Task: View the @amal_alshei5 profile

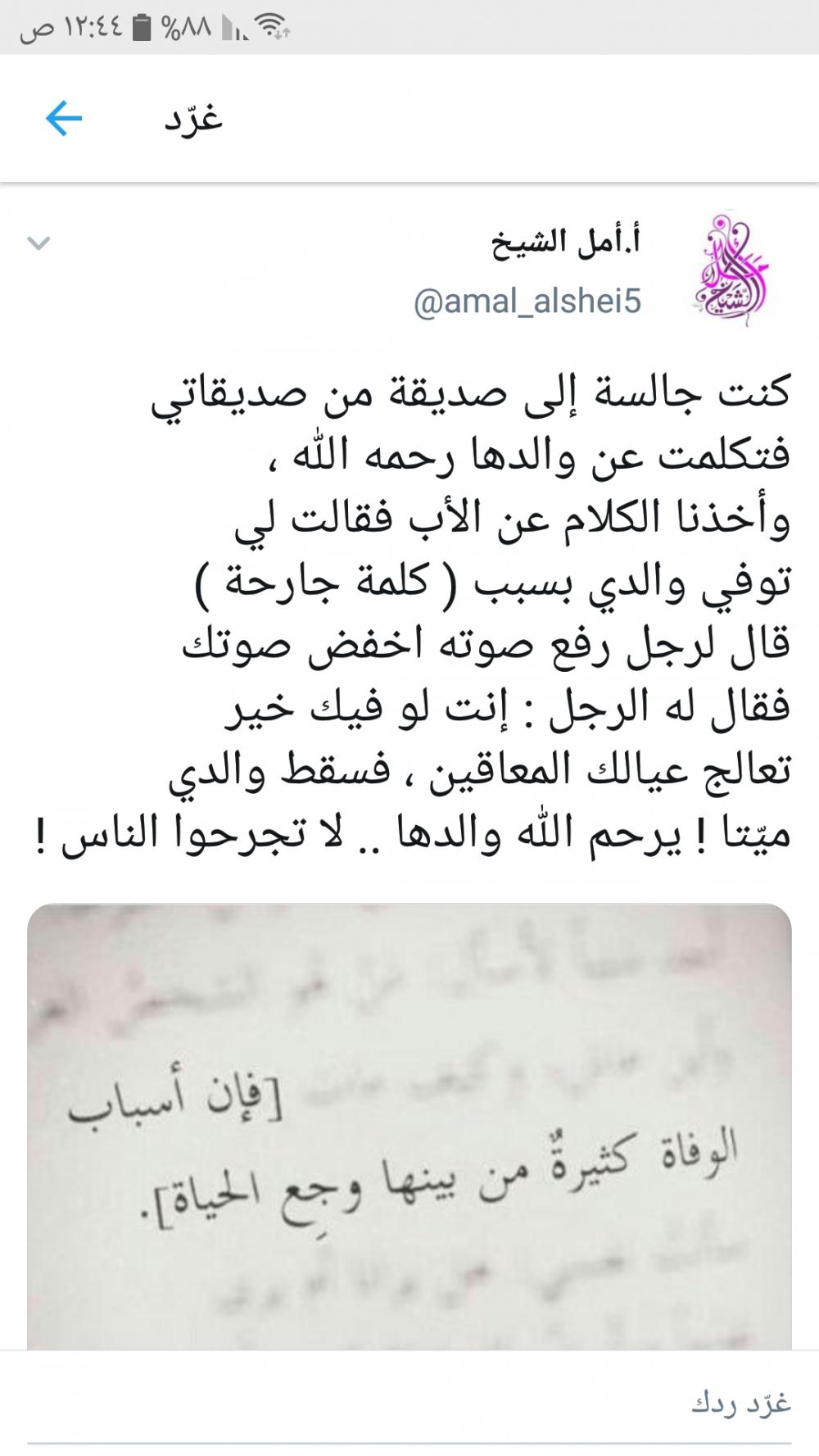Action: pos(527,302)
